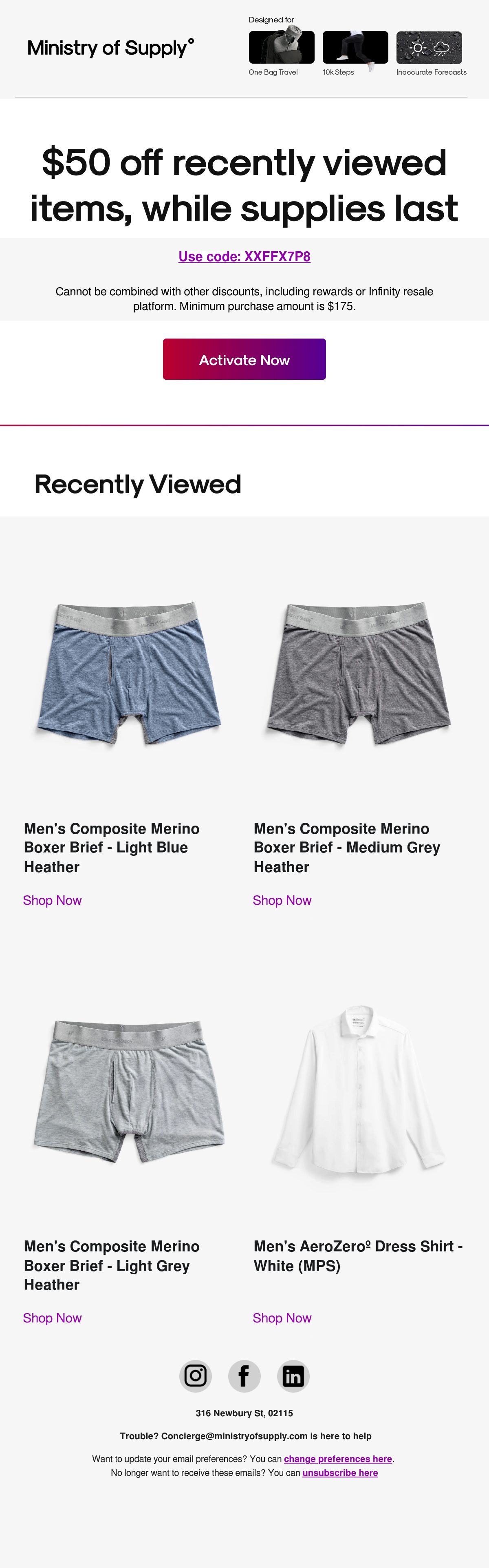
Task: Open the Instagram icon
Action: (x=195, y=1375)
